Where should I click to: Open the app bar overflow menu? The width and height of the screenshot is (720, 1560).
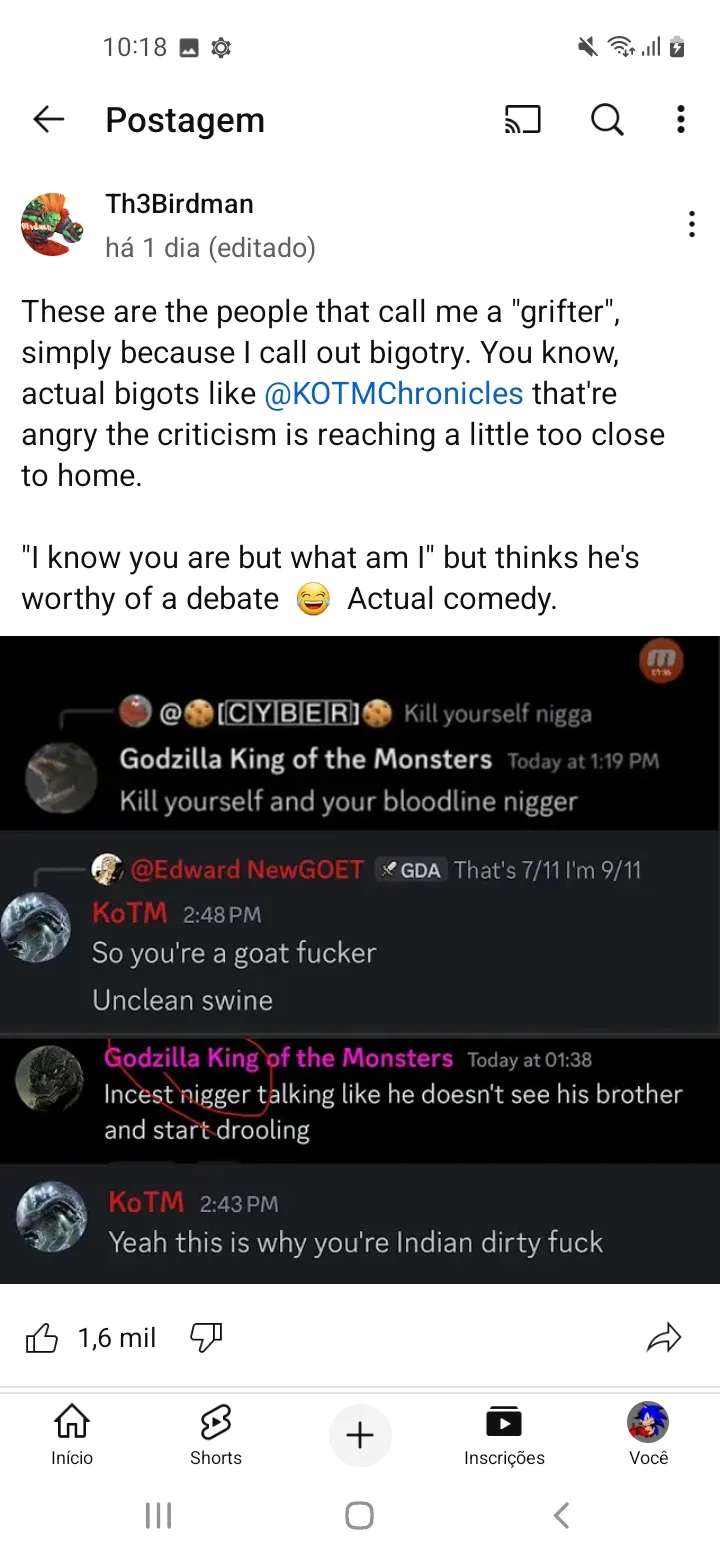point(681,120)
